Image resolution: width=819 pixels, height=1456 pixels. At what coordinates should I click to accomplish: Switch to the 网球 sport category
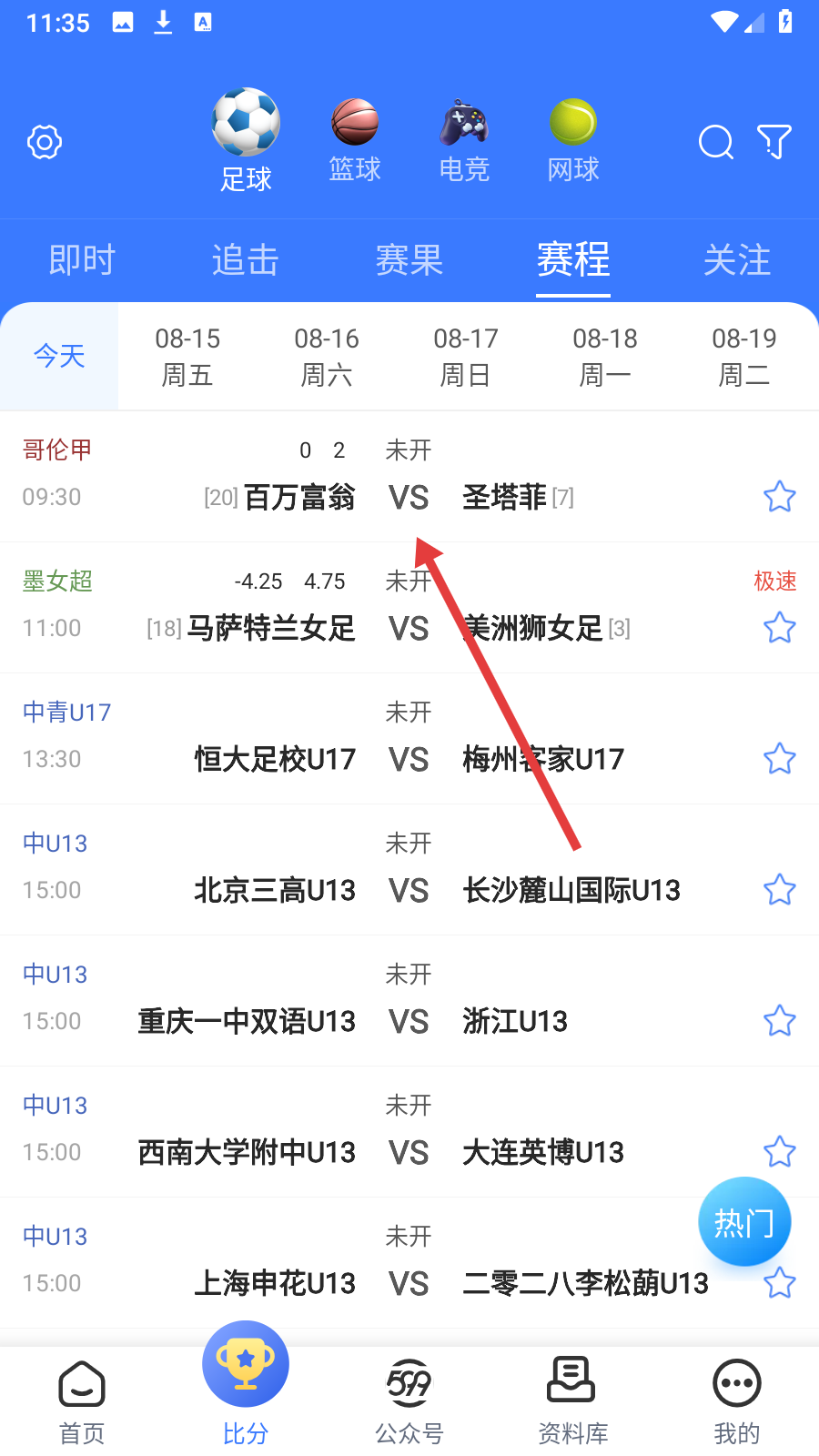pyautogui.click(x=573, y=141)
